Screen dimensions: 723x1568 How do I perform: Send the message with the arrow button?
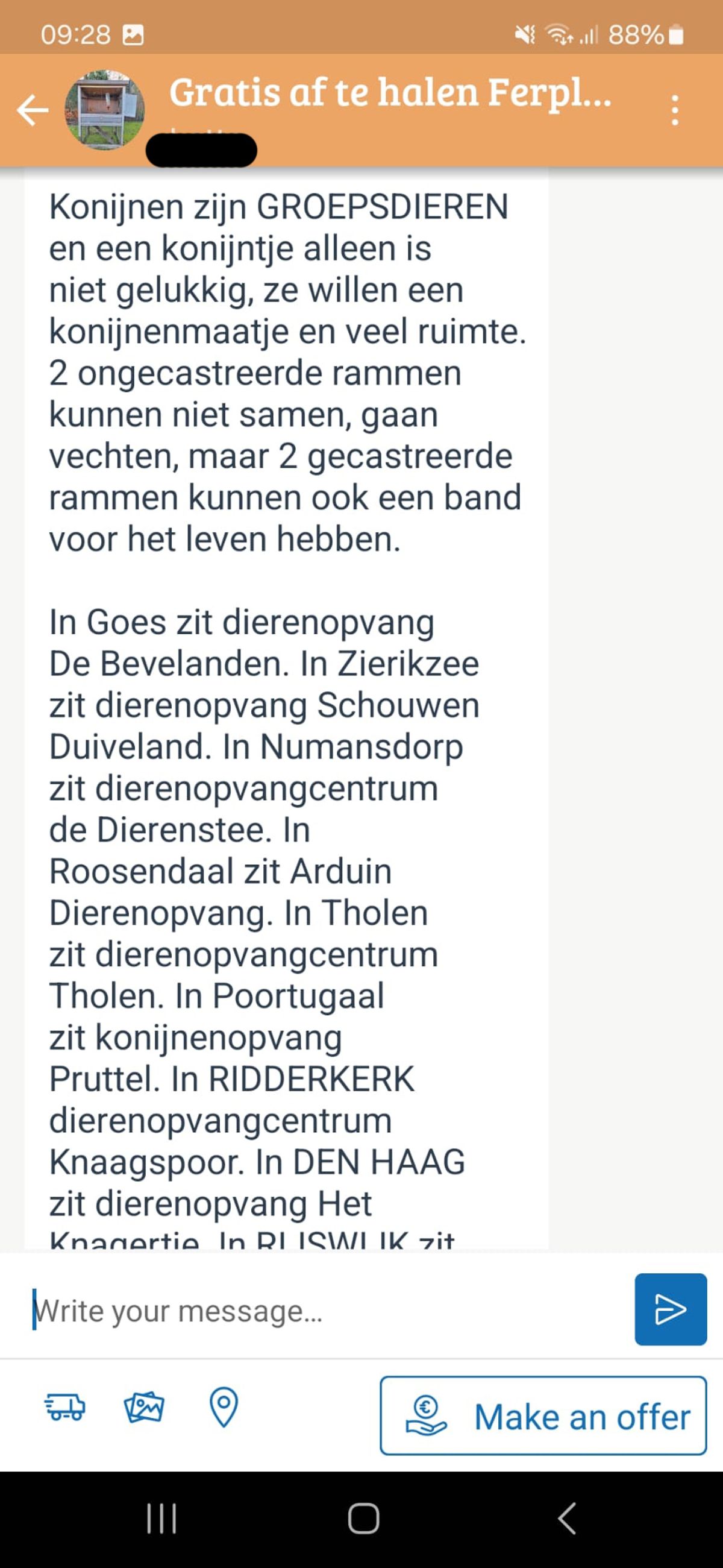click(671, 1309)
